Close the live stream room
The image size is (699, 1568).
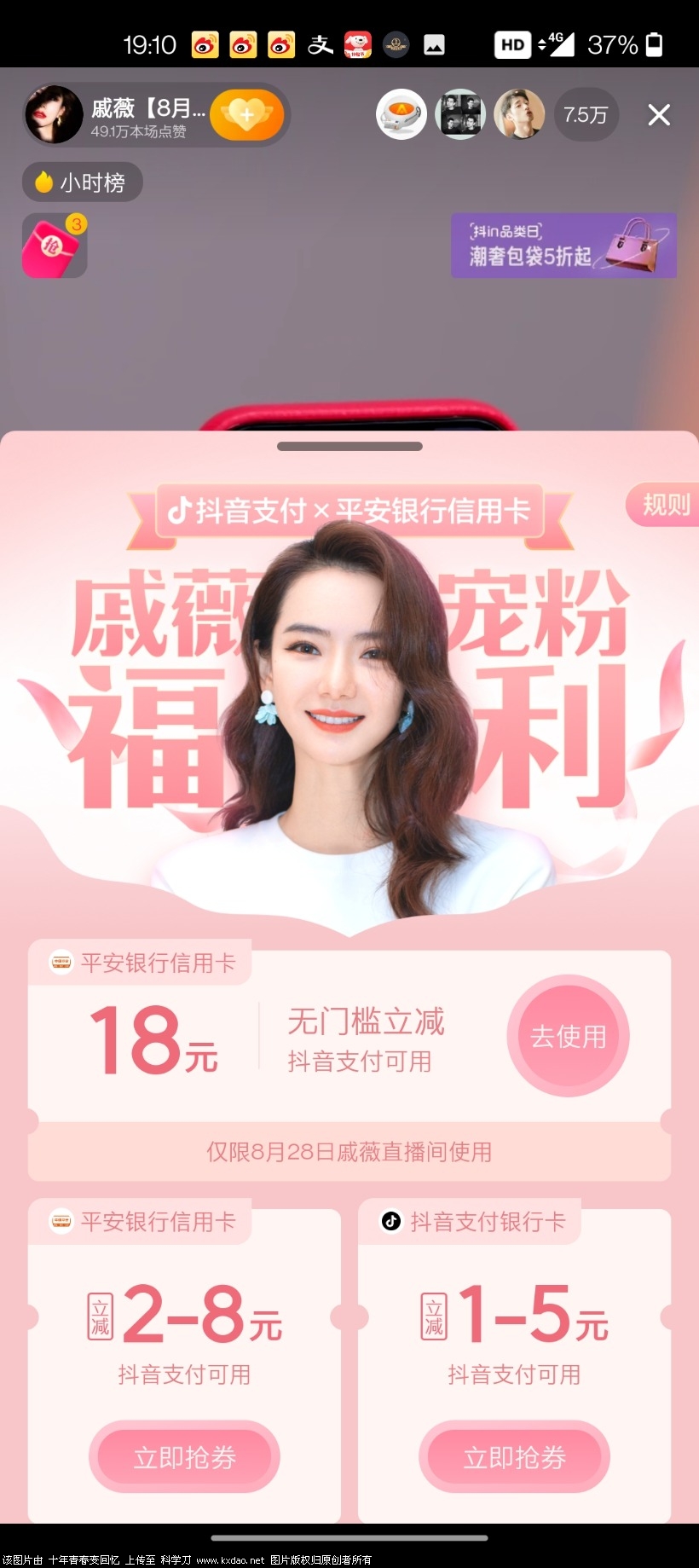[658, 115]
